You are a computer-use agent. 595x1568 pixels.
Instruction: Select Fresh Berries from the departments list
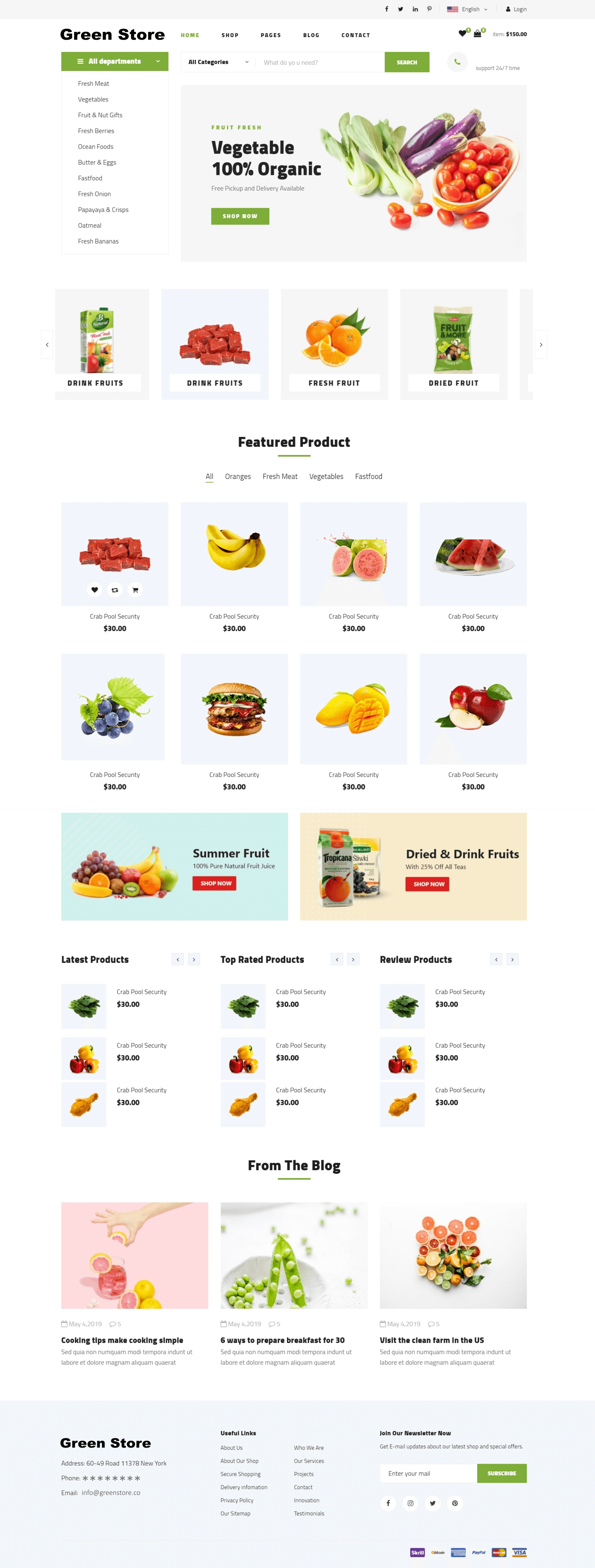click(x=96, y=131)
